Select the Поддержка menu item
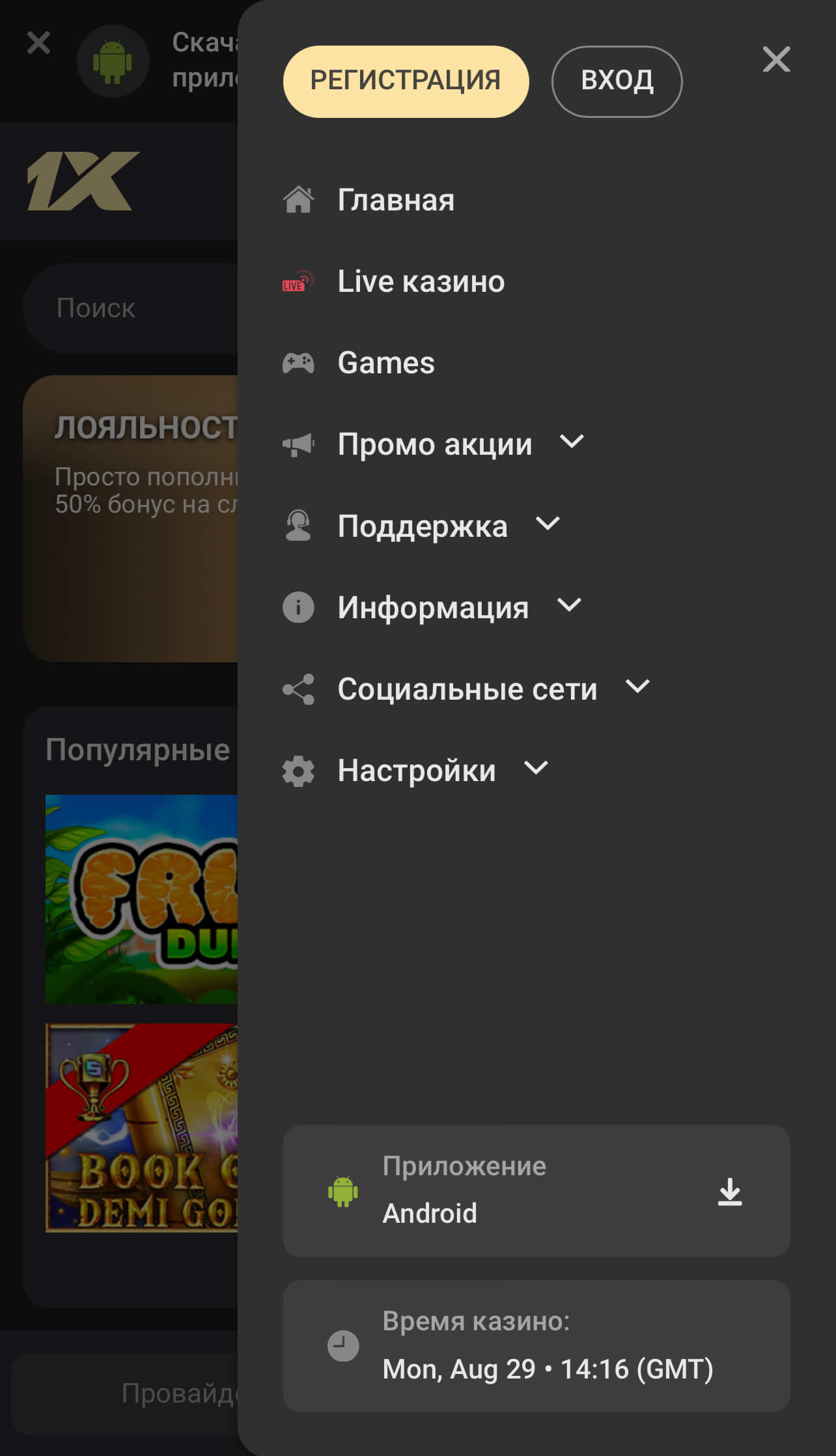The image size is (836, 1456). tap(422, 525)
